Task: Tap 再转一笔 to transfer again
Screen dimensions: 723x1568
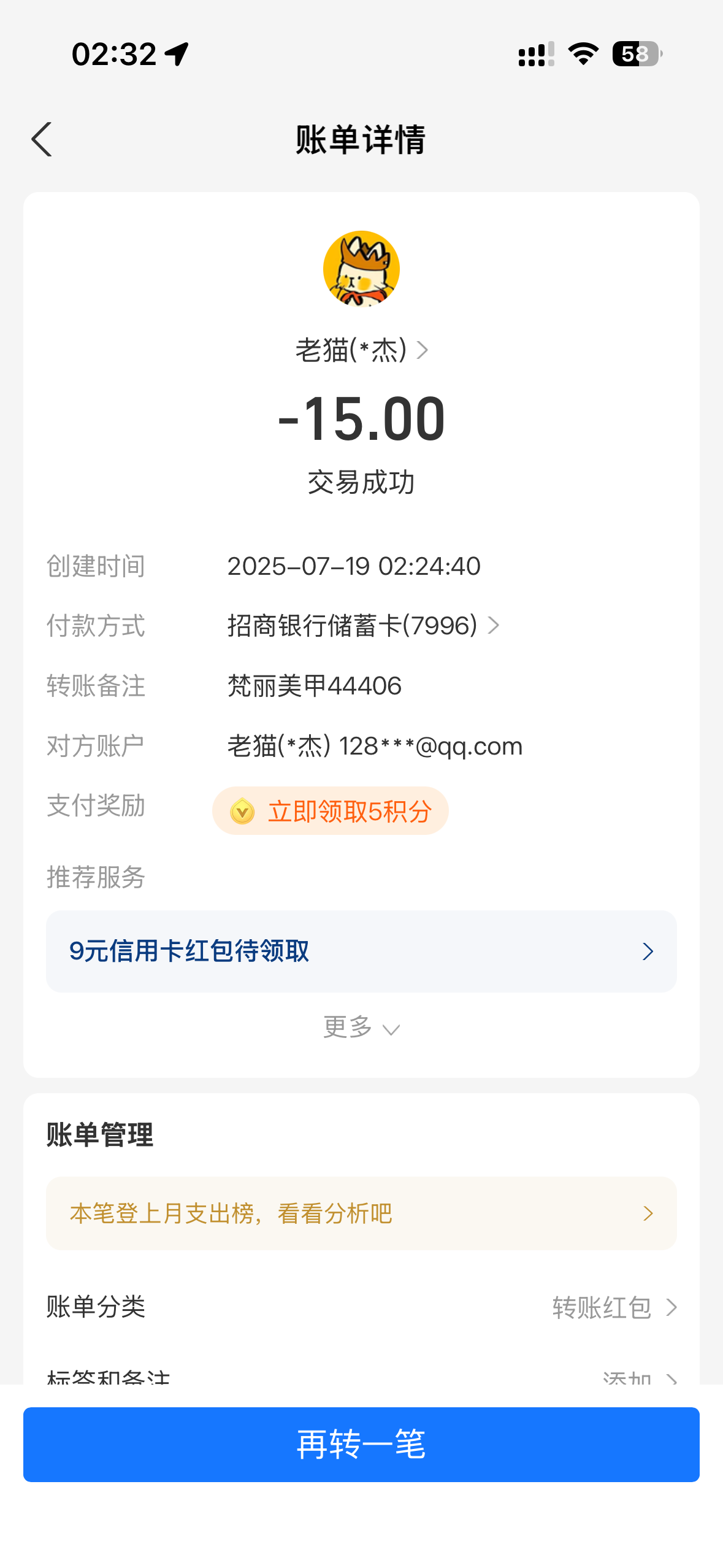Action: coord(361,1445)
